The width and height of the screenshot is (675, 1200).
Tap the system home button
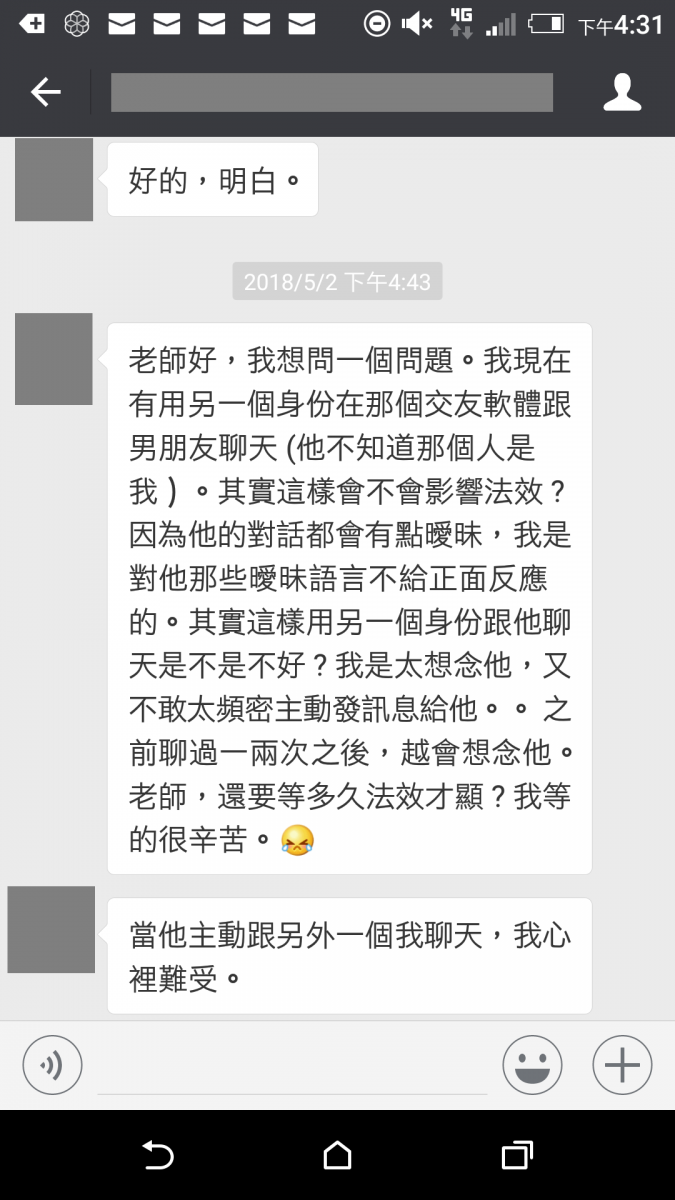tap(337, 1156)
